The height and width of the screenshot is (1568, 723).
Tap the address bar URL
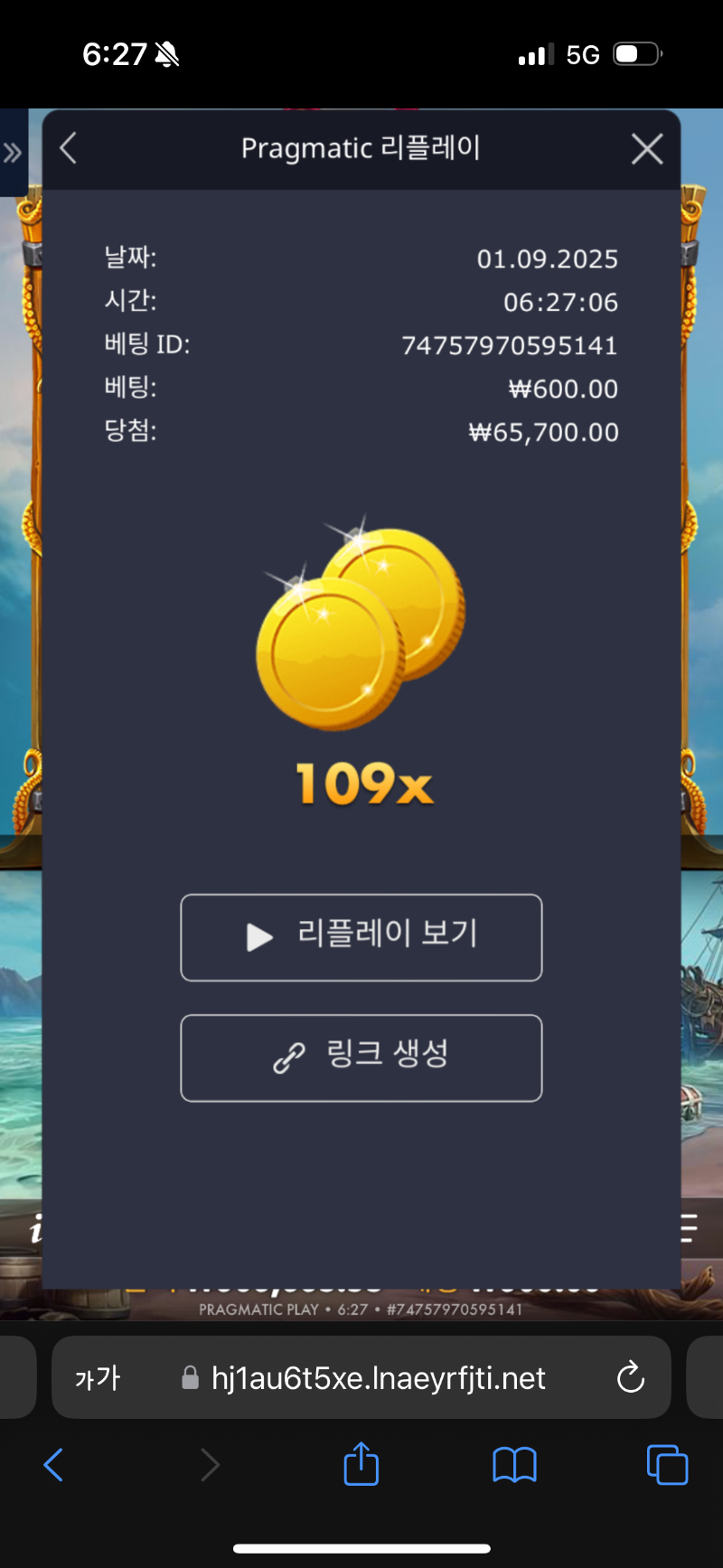378,1378
